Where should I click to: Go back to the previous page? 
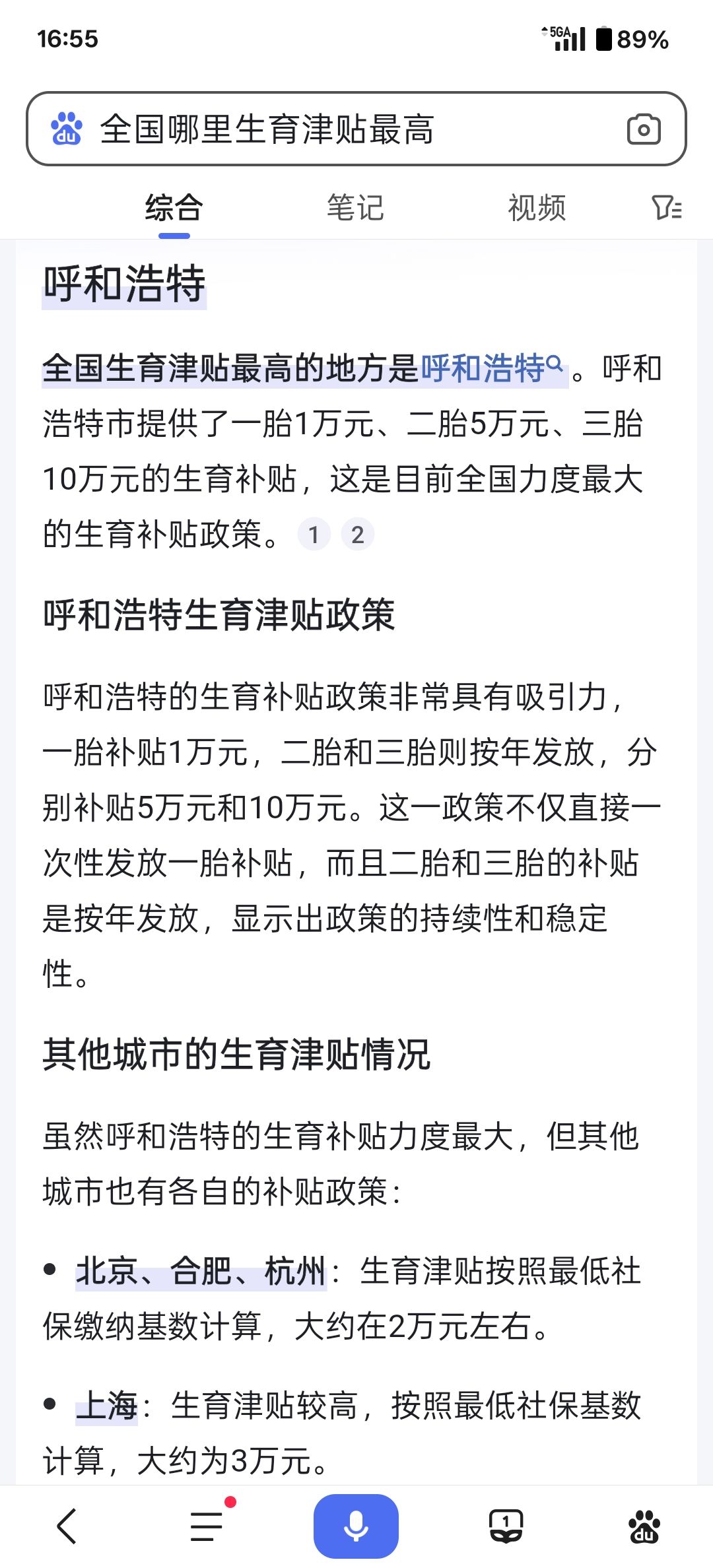point(67,1526)
